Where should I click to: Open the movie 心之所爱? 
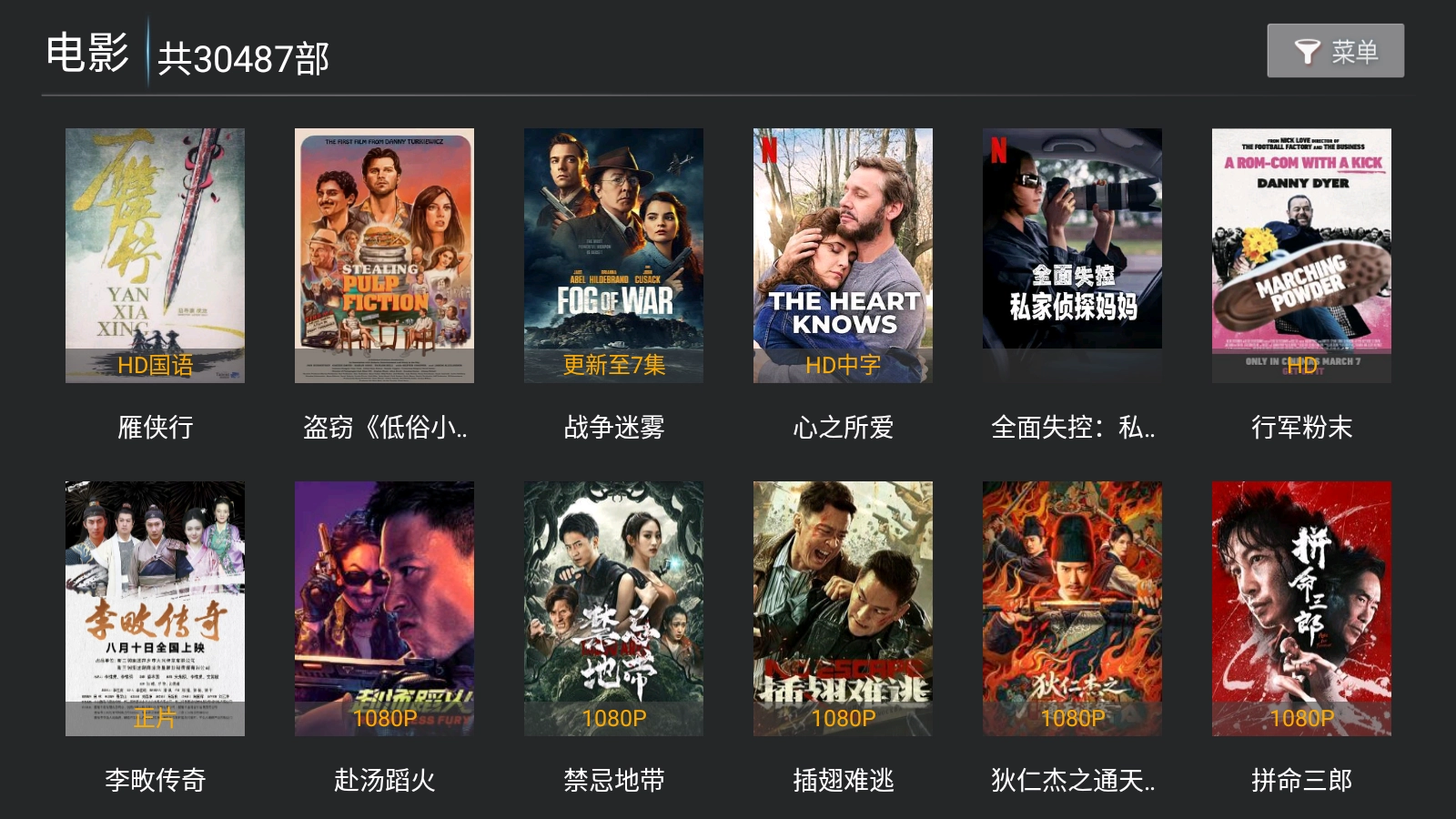(843, 256)
